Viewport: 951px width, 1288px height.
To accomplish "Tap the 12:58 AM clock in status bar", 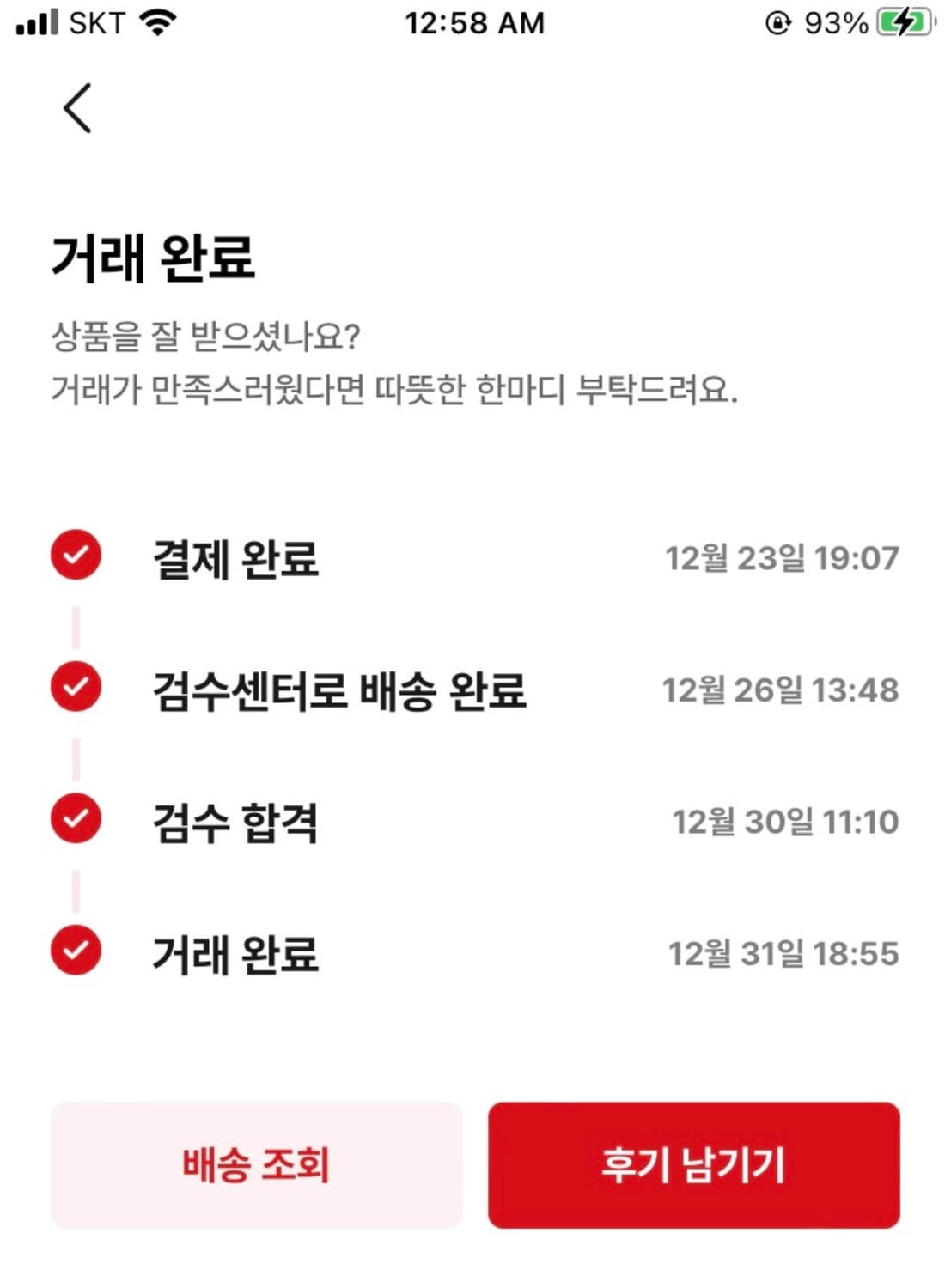I will point(475,23).
